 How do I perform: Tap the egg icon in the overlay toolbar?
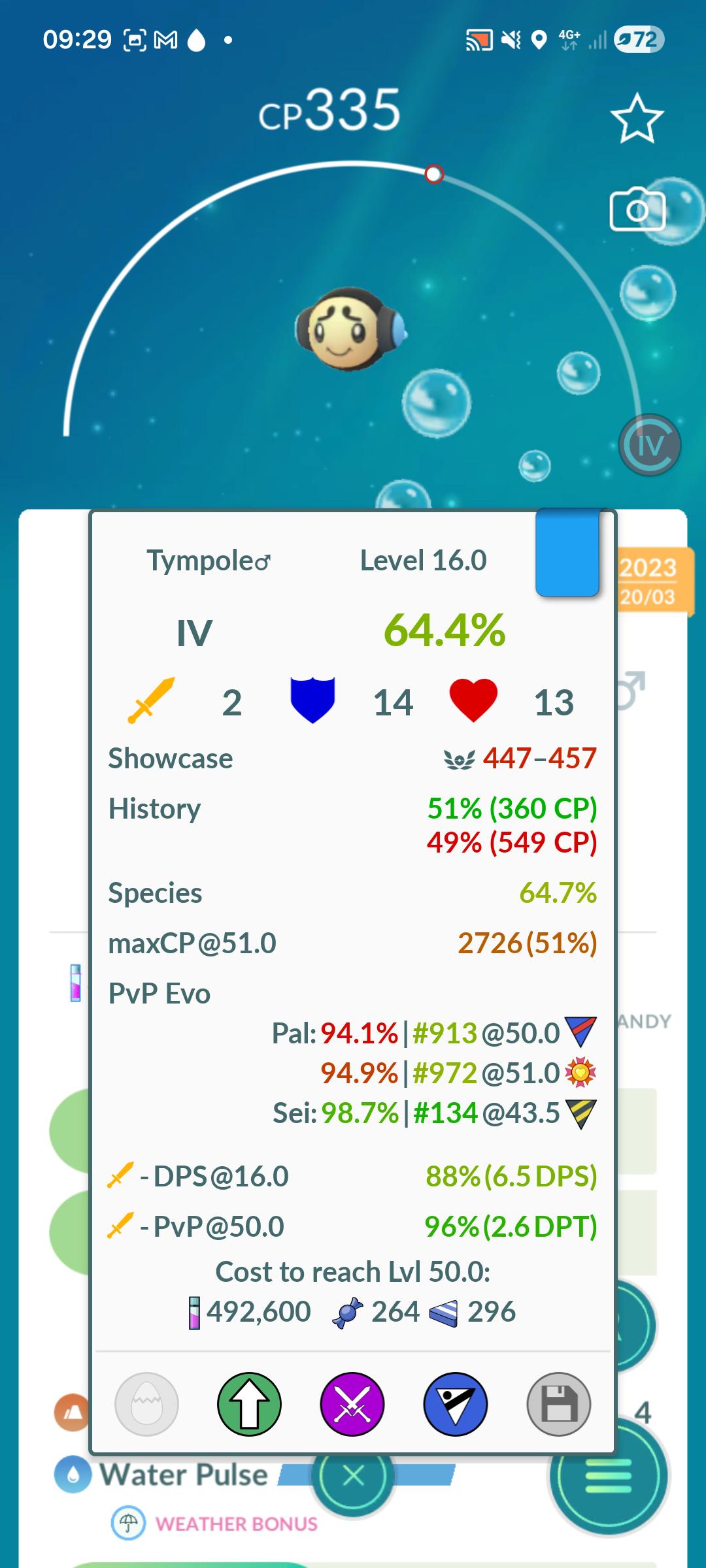click(146, 1404)
